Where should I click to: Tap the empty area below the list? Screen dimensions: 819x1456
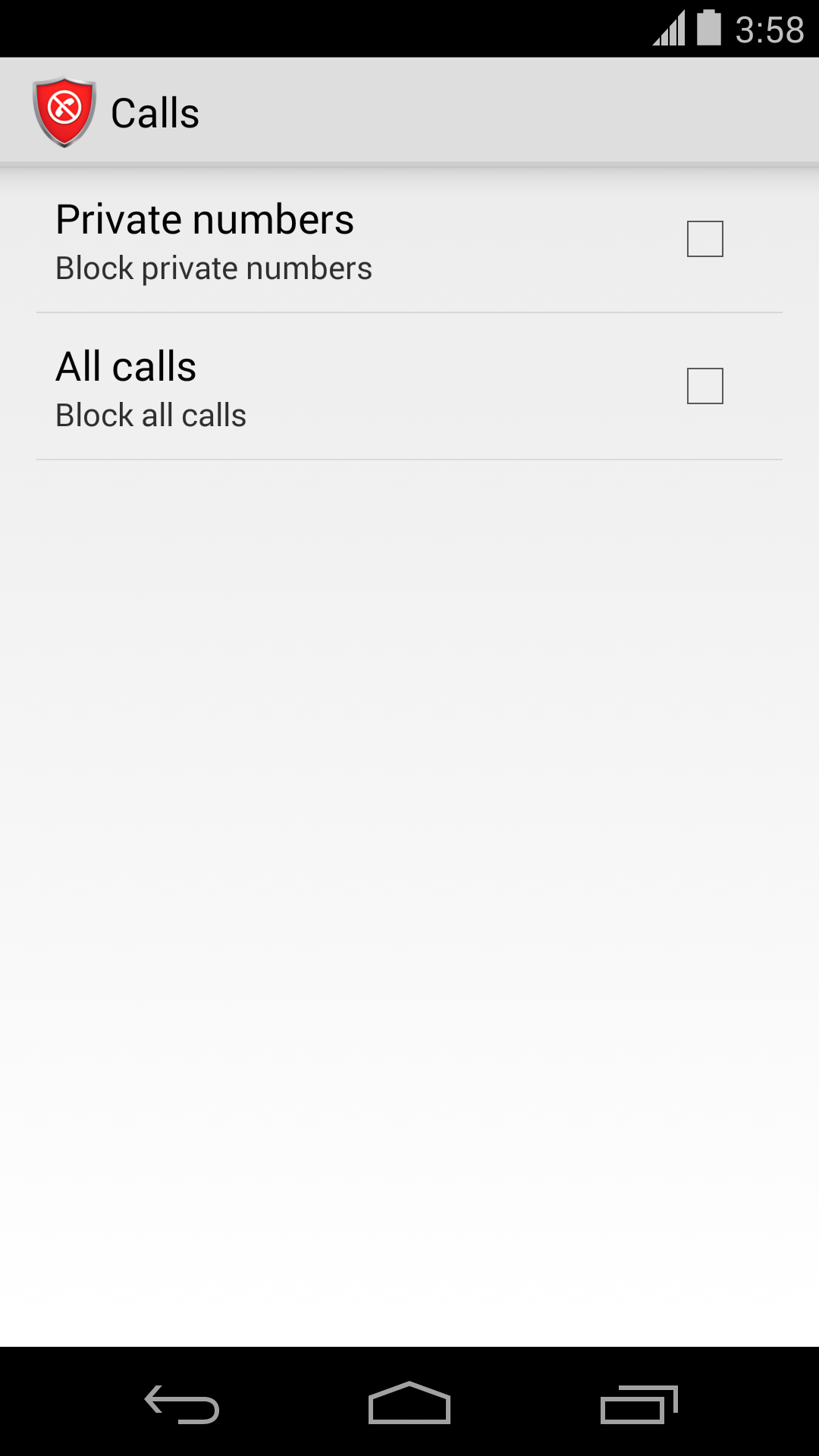coord(409,834)
